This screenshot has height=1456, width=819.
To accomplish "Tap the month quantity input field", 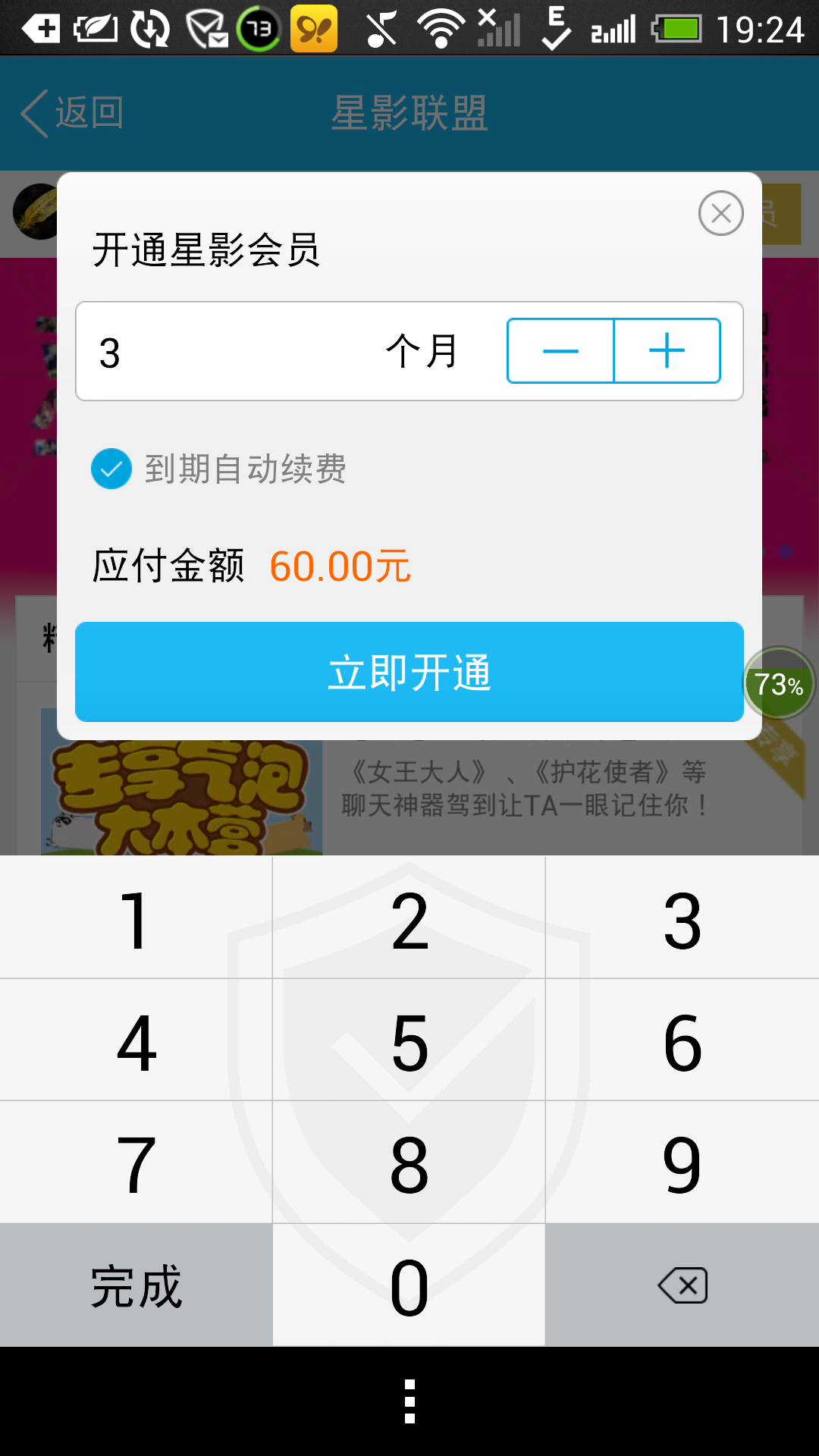I will 227,353.
